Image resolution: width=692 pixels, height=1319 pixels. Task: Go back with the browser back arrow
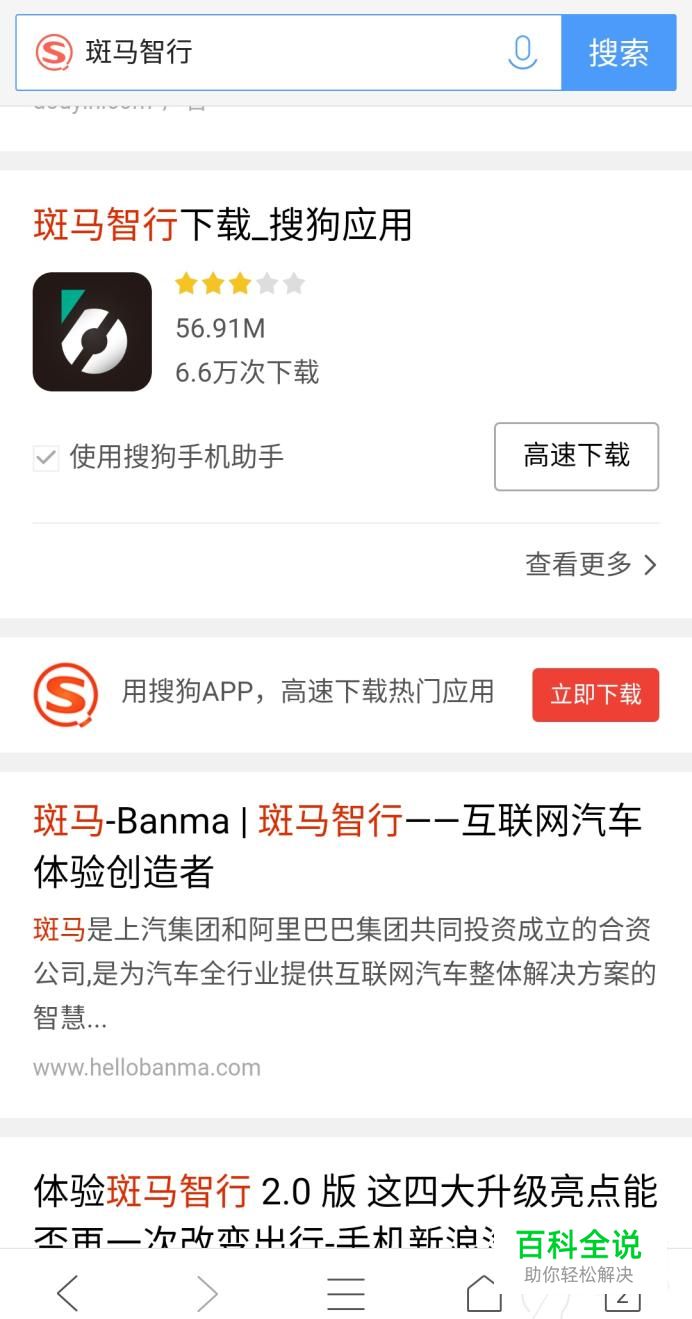(x=67, y=1293)
